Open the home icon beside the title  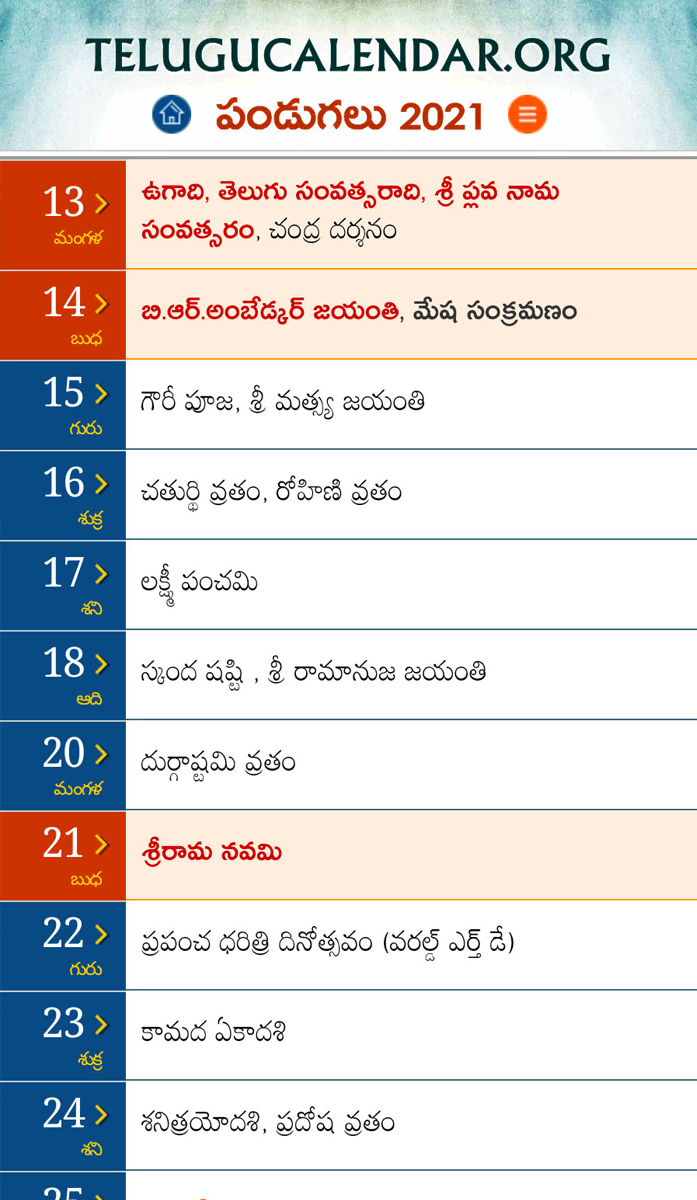[172, 115]
